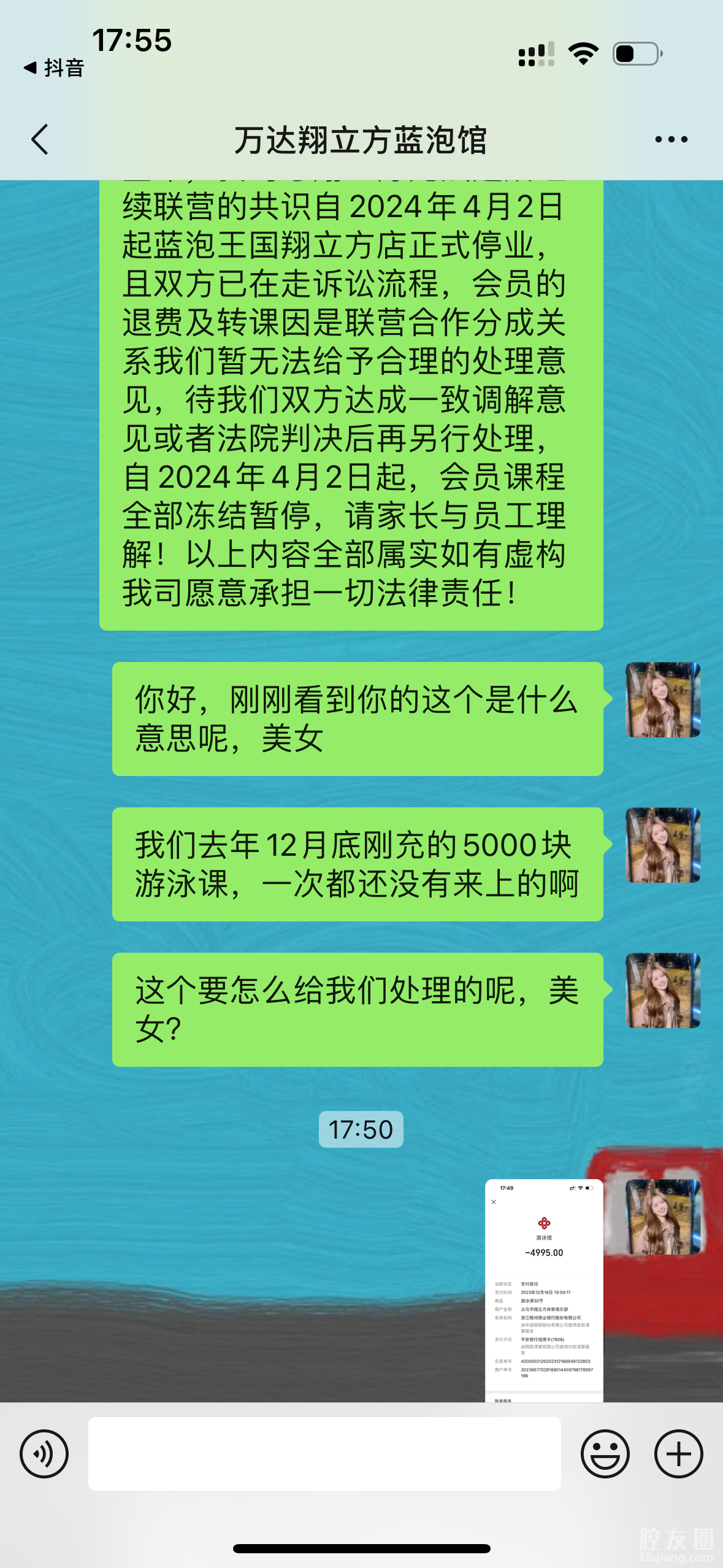This screenshot has height=1568, width=723.
Task: Go back from the chat
Action: click(x=40, y=139)
